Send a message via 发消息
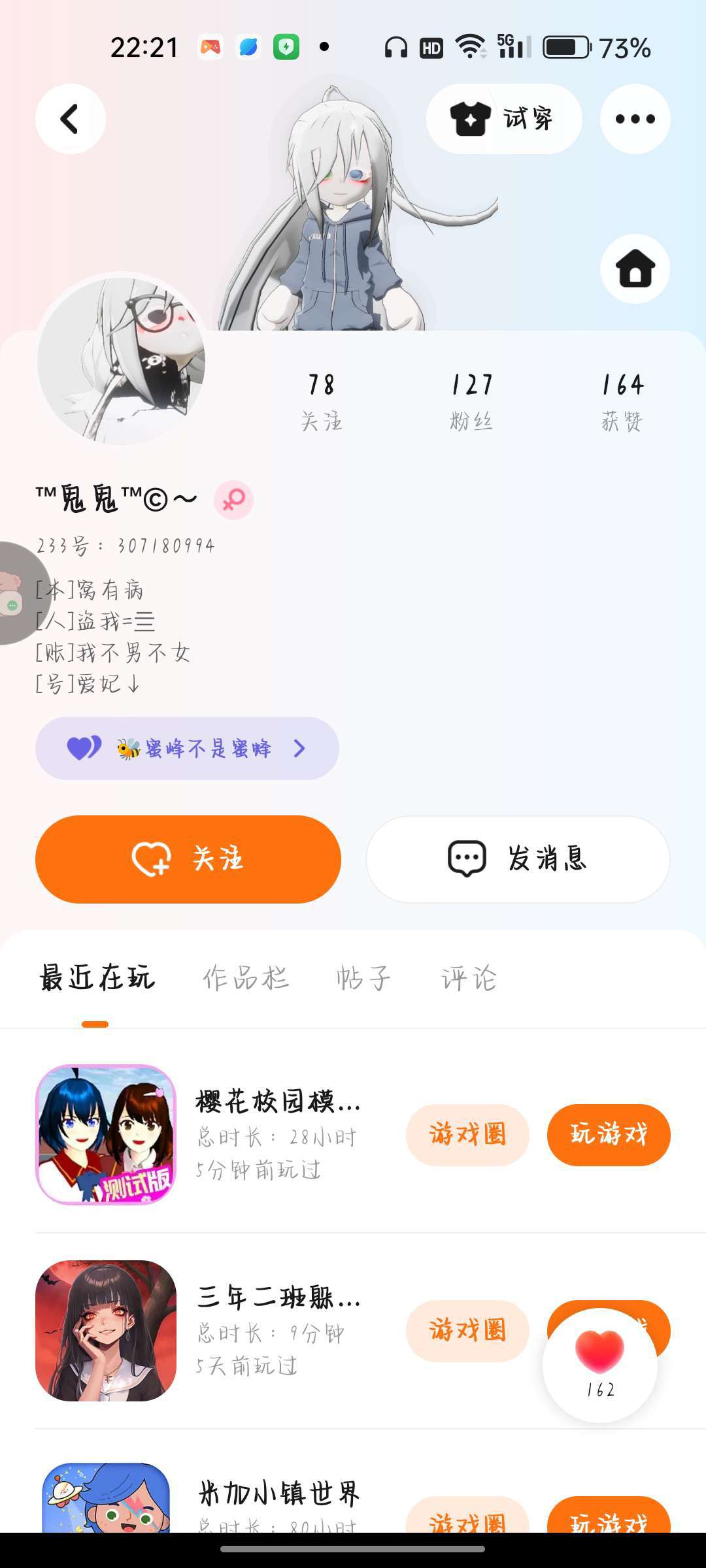The height and width of the screenshot is (1568, 706). [x=518, y=859]
